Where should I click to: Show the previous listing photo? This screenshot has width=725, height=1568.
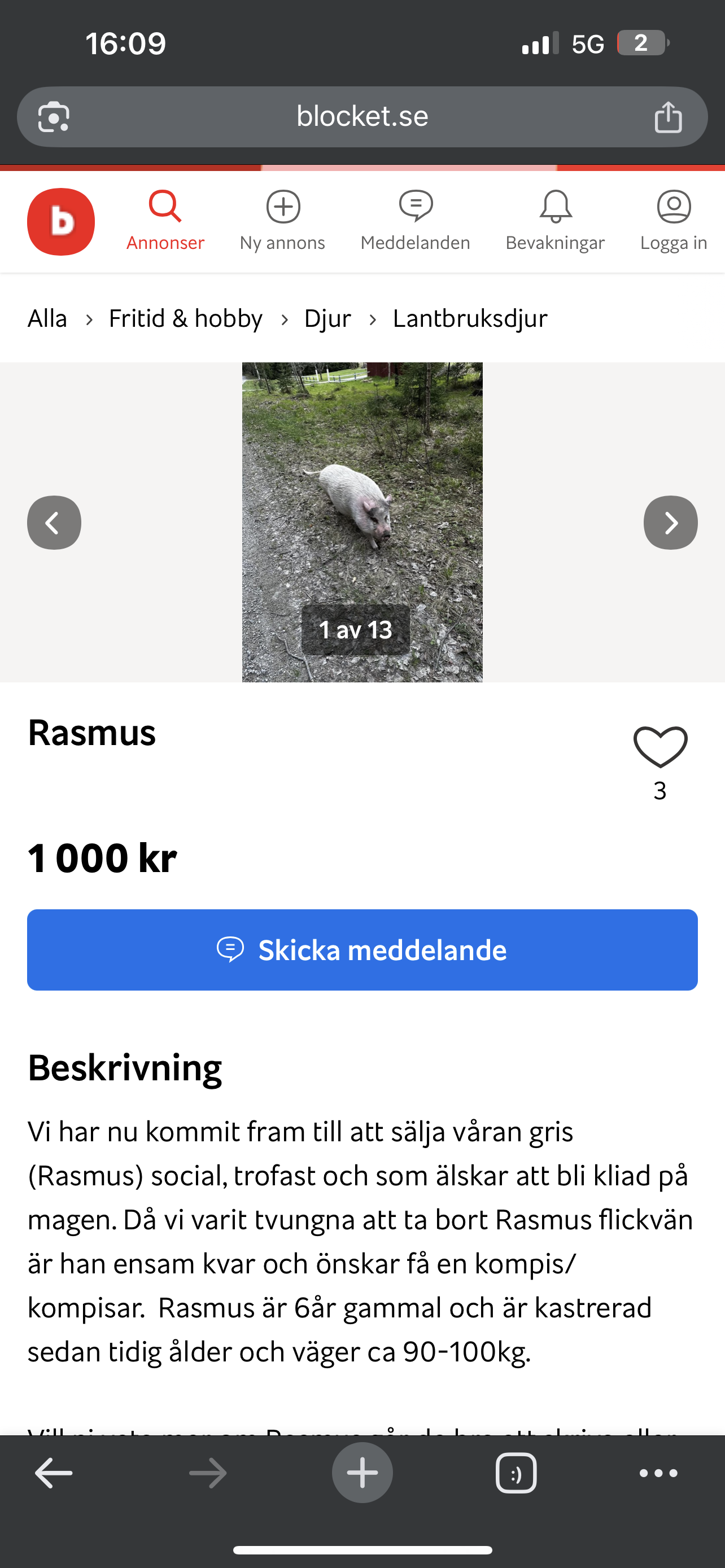click(54, 523)
